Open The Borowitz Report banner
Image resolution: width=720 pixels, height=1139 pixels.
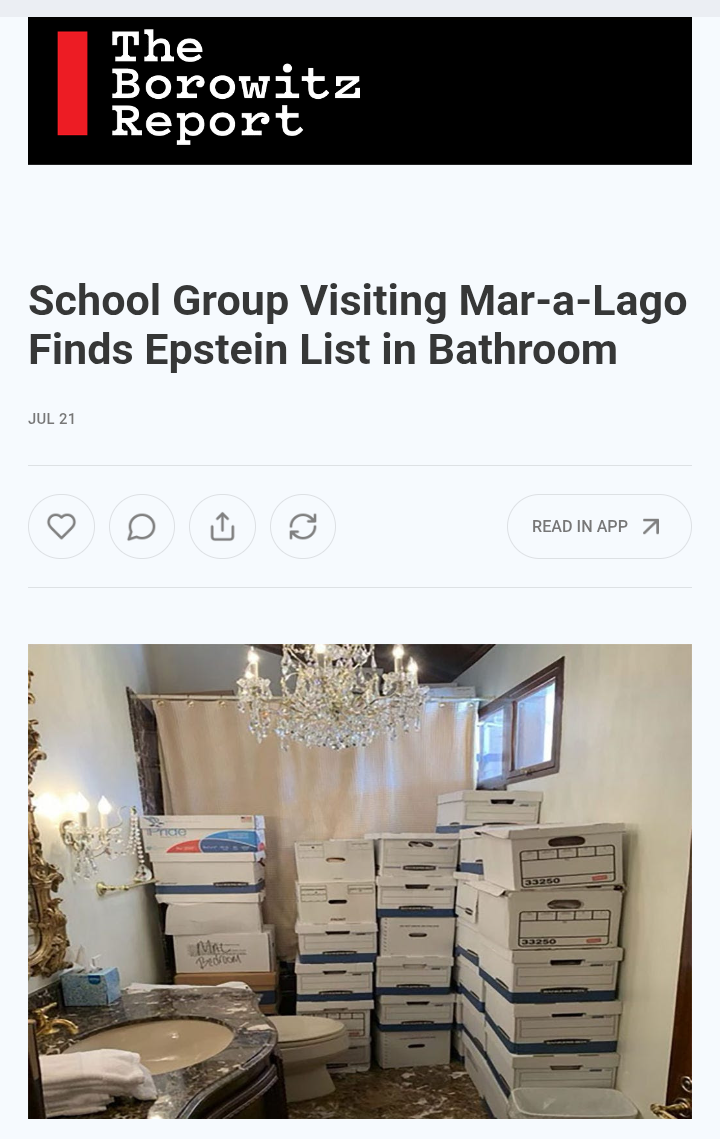[359, 90]
